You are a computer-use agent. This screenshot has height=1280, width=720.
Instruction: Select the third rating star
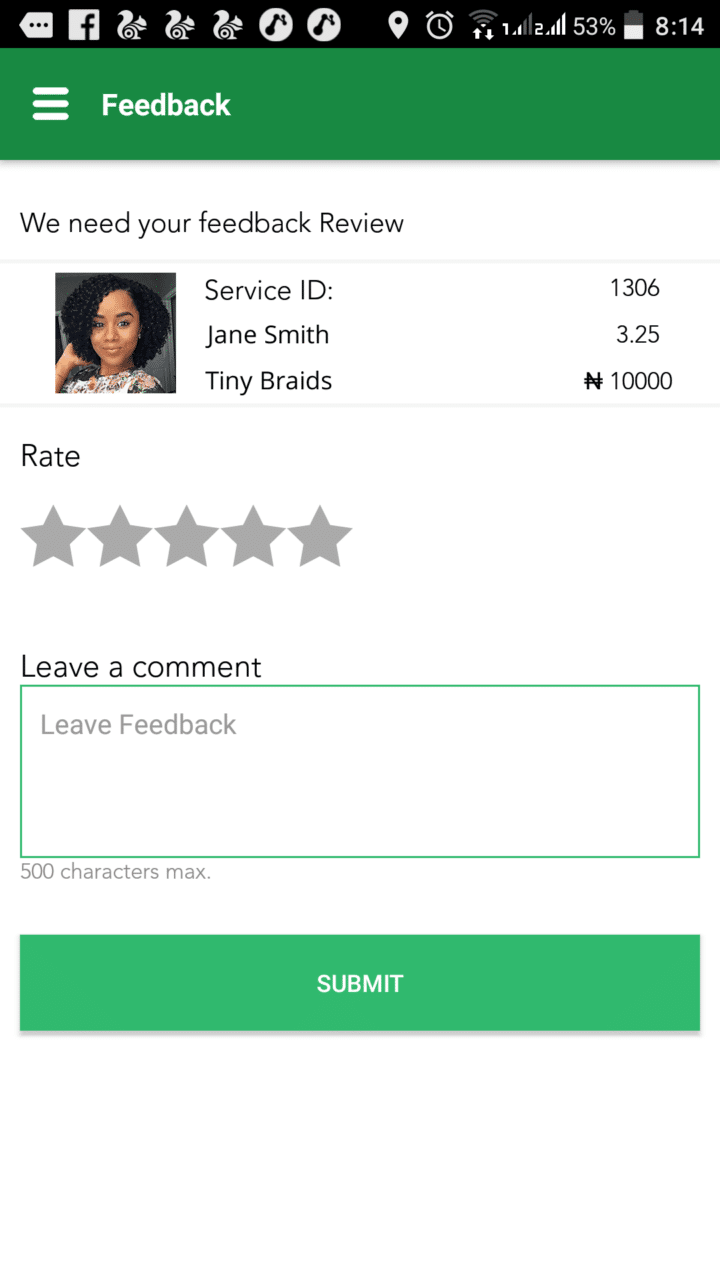[x=186, y=537]
